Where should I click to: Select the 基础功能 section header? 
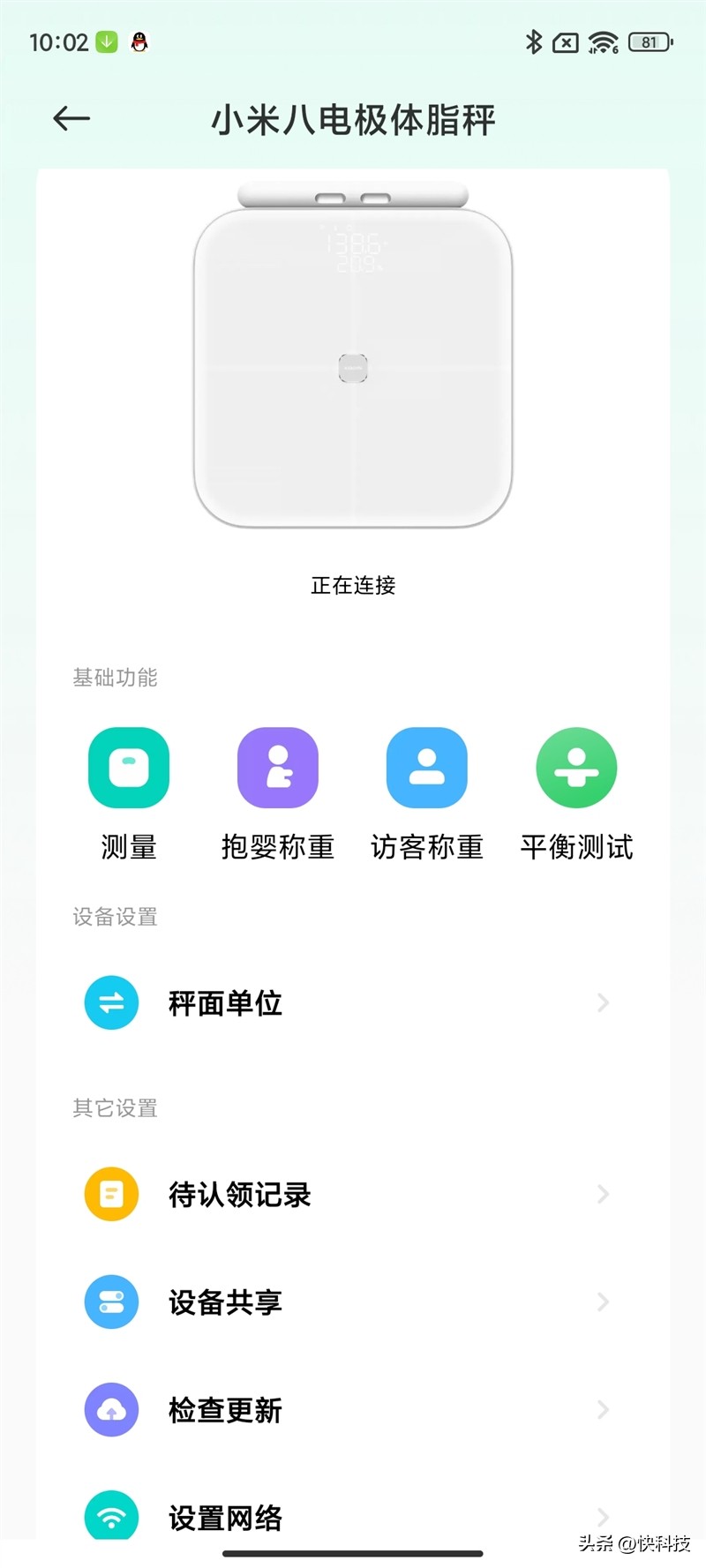click(115, 678)
